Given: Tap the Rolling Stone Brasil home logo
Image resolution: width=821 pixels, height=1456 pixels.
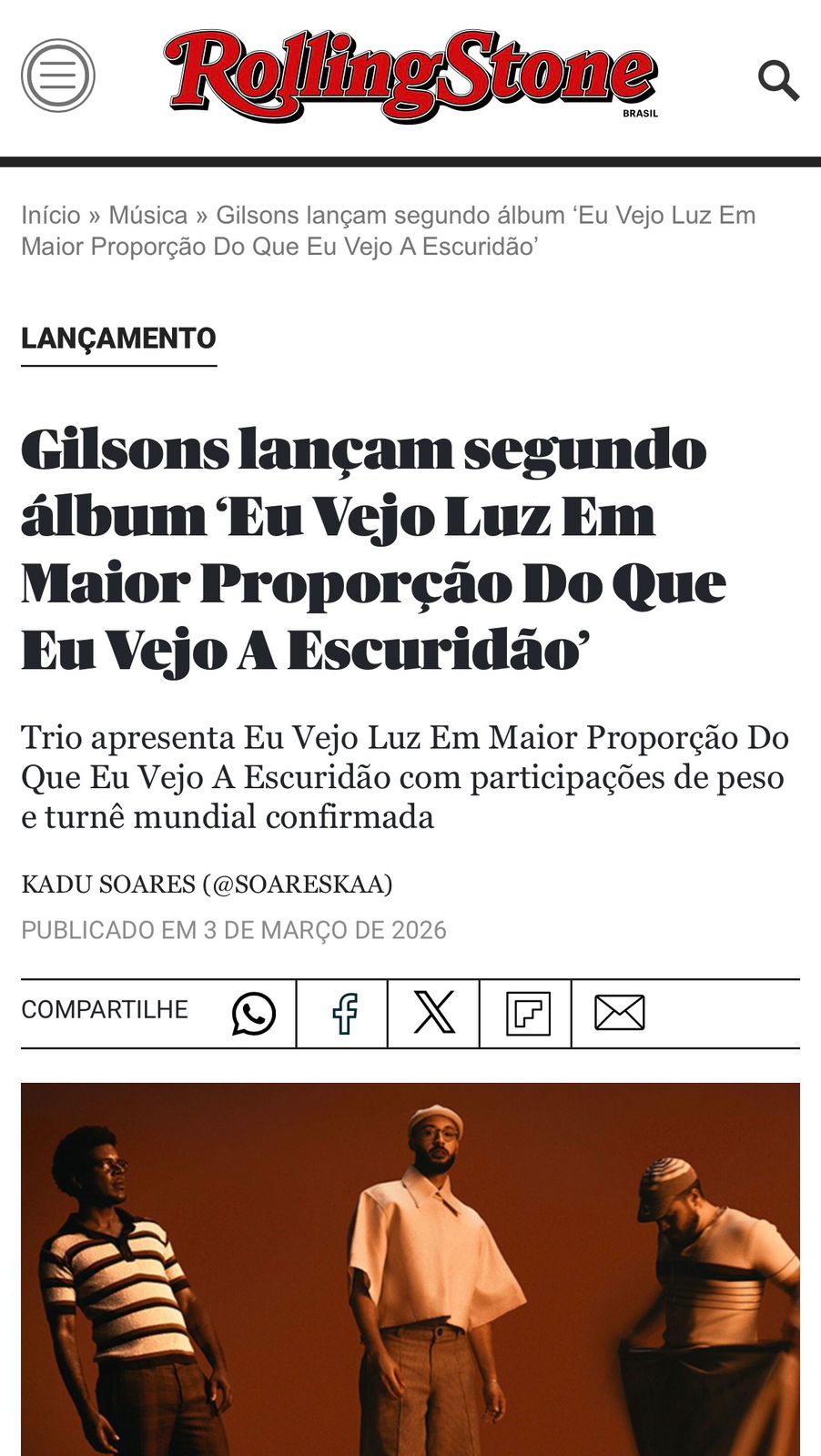Looking at the screenshot, I should [410, 76].
